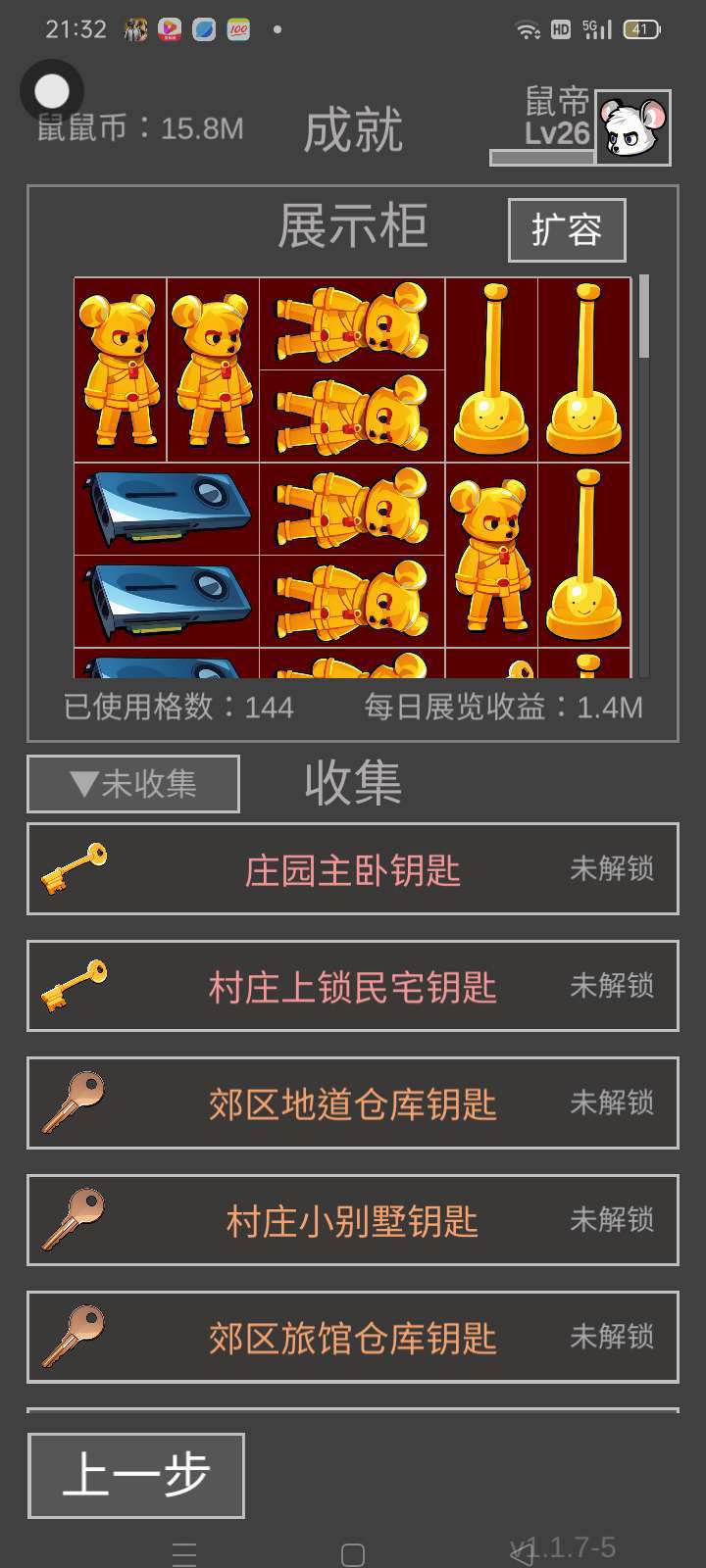This screenshot has width=706, height=1568.
Task: Select the 郊区旅馆仓库钥匙 entry
Action: point(352,1338)
